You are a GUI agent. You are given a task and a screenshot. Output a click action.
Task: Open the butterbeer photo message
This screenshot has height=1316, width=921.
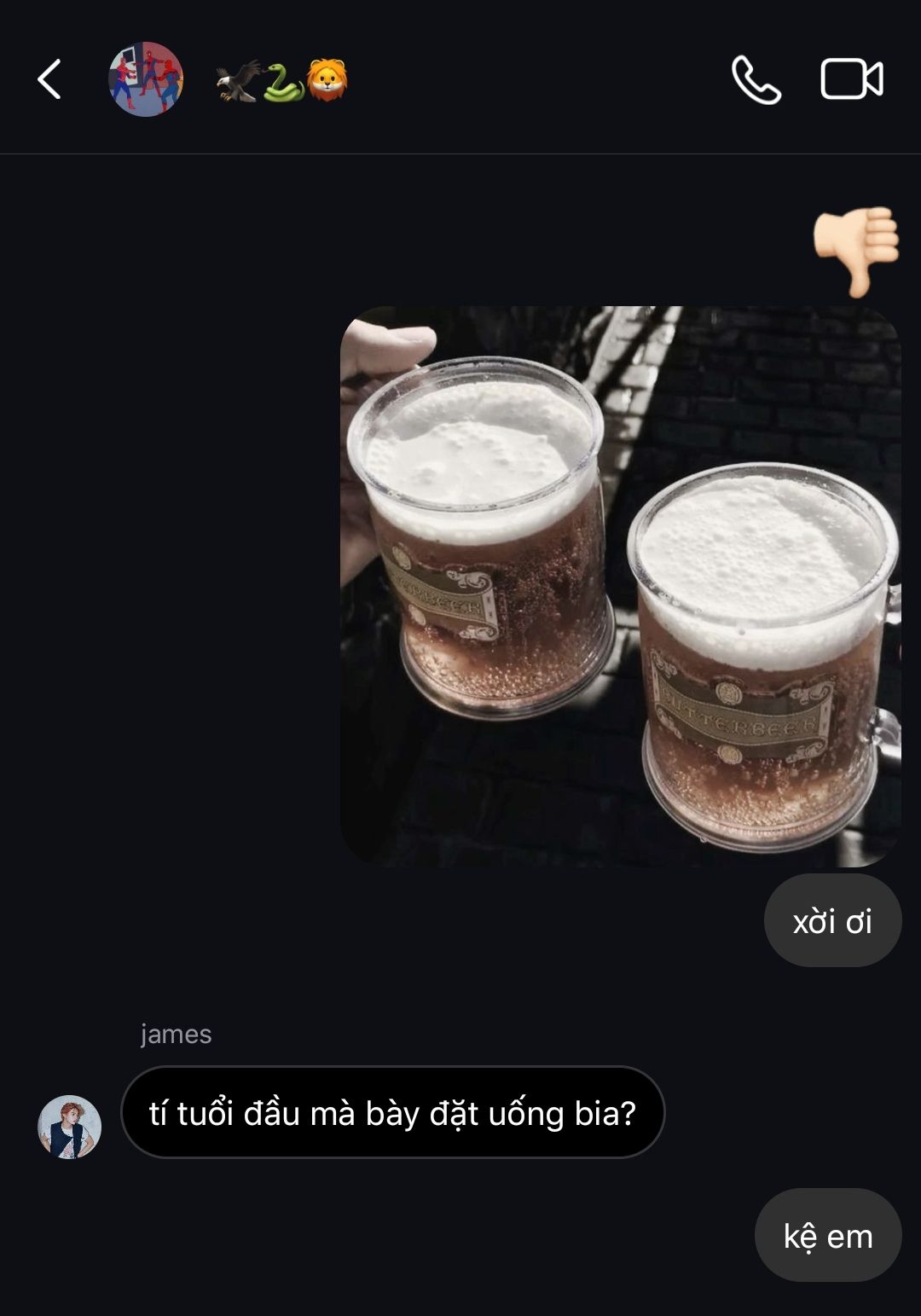(x=620, y=586)
